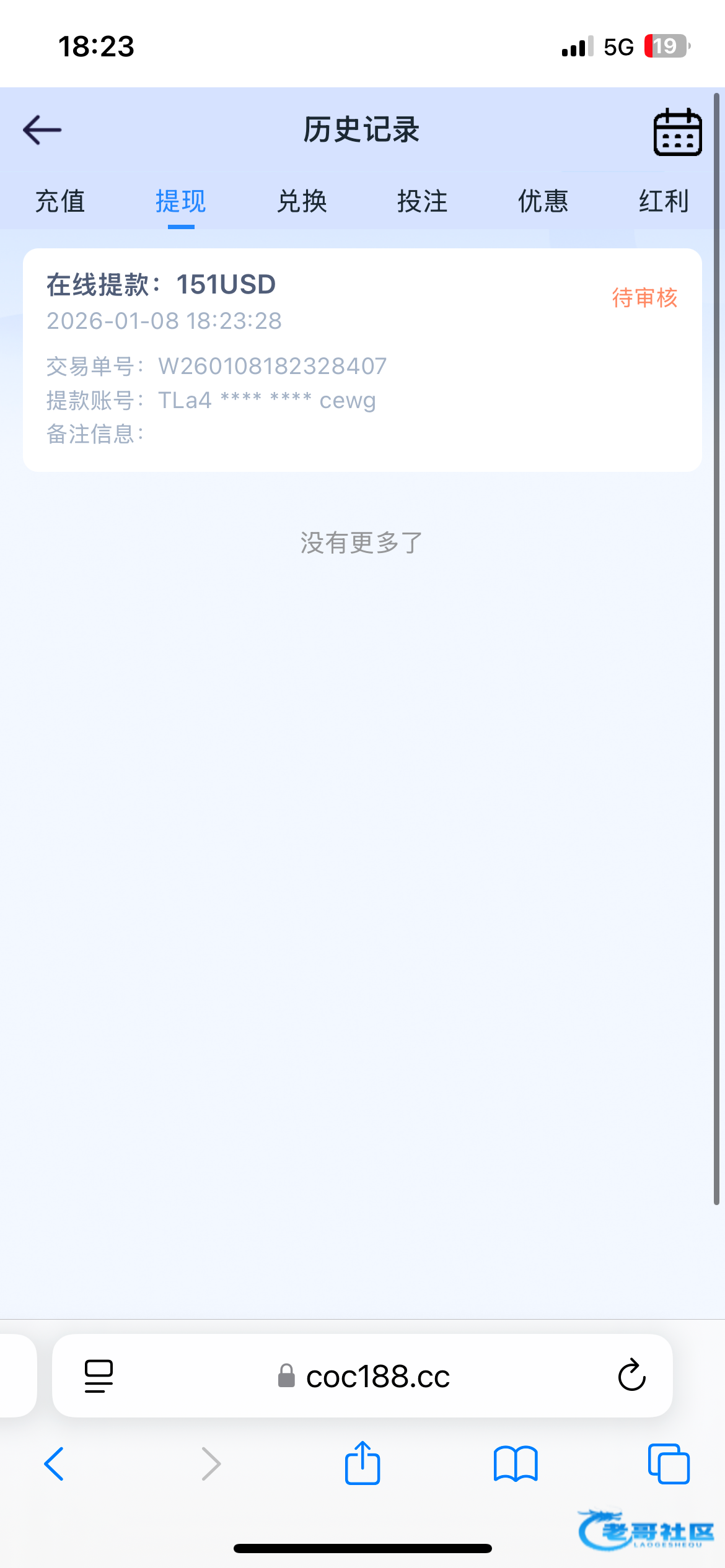Share this page from Safari toolbar
The width and height of the screenshot is (725, 1568).
pos(362,1464)
